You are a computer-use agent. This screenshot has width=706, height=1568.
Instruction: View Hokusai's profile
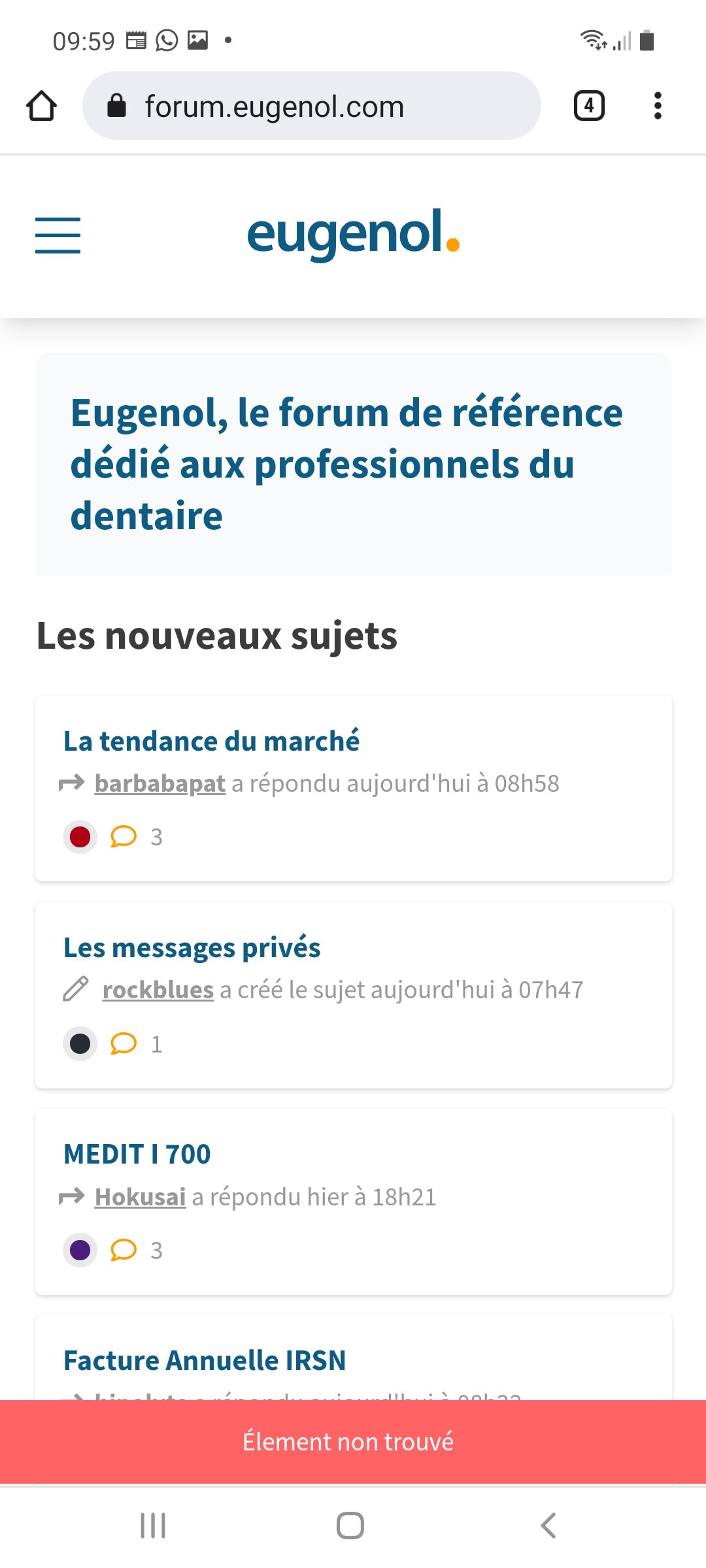click(x=140, y=1197)
